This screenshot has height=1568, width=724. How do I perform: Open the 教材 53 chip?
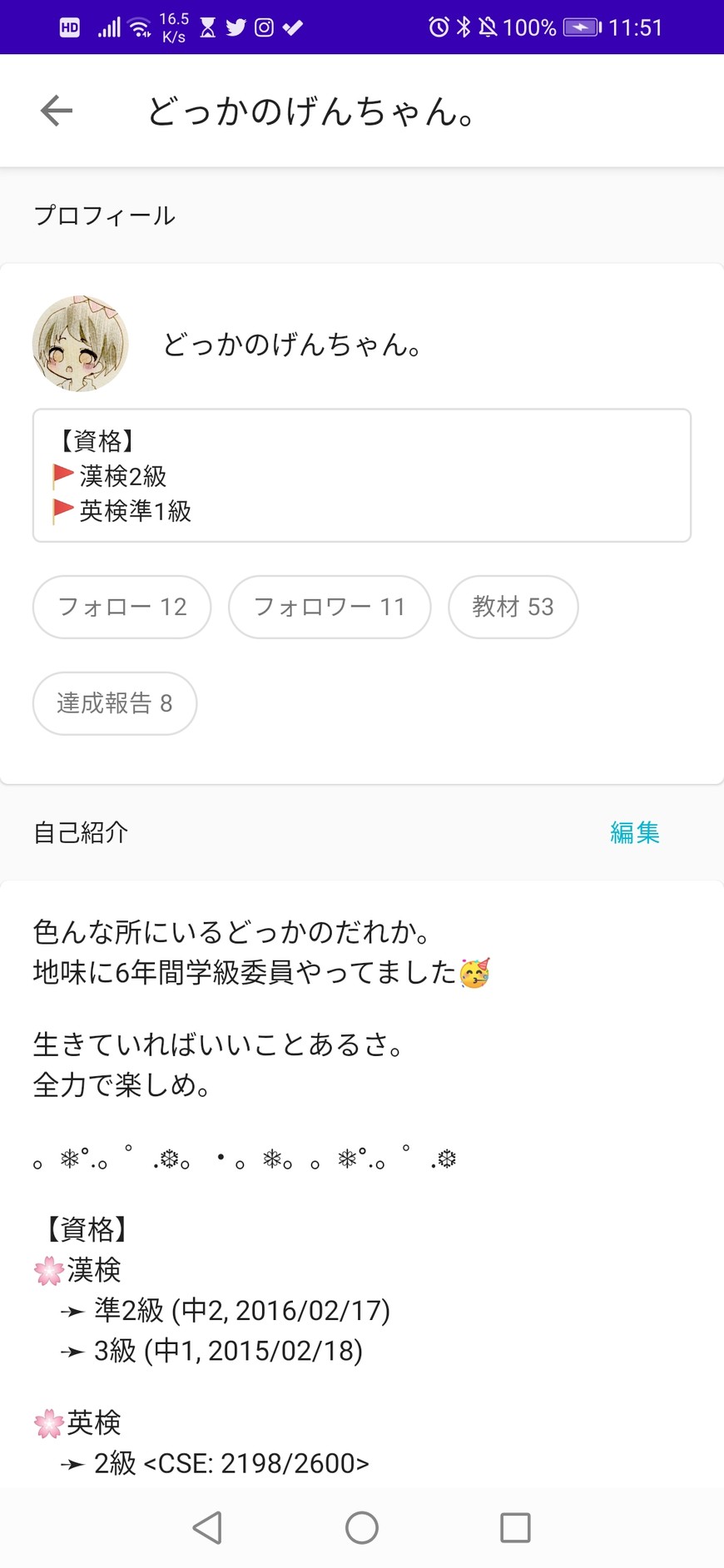[x=513, y=607]
